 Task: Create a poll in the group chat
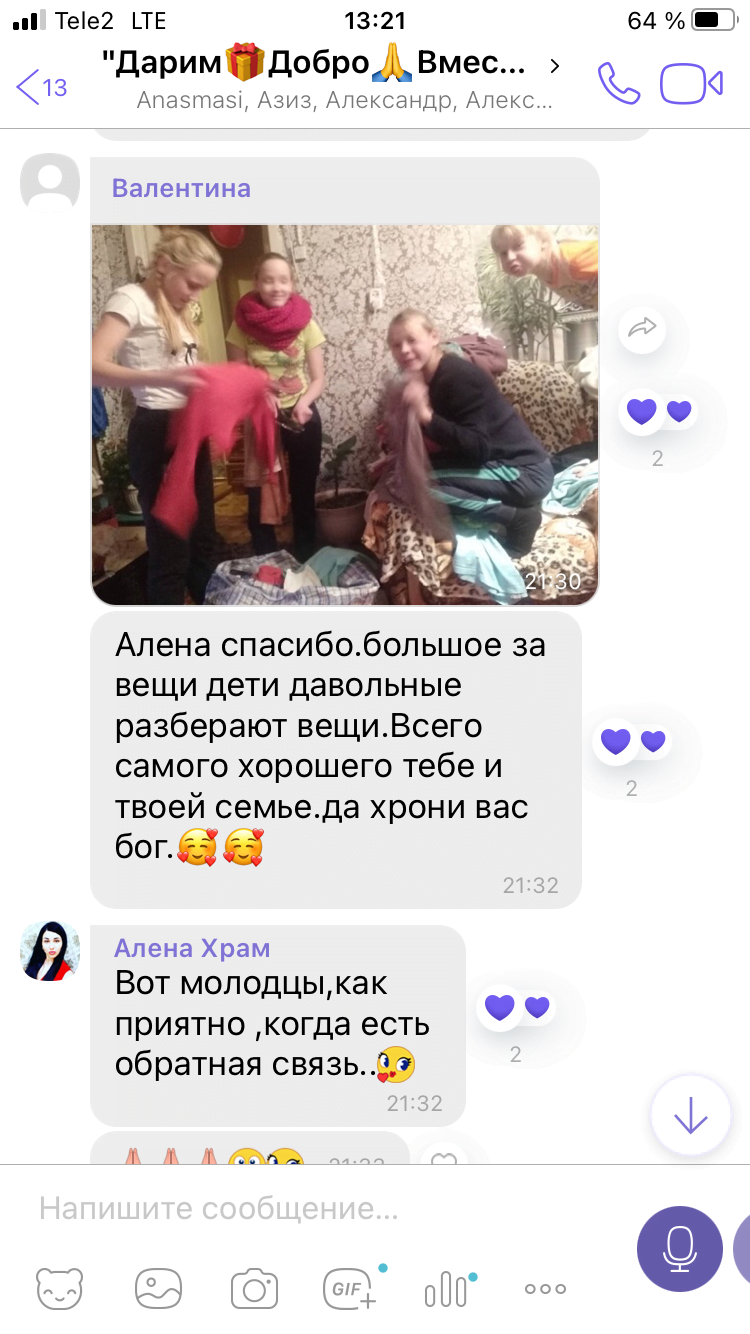(x=447, y=1289)
